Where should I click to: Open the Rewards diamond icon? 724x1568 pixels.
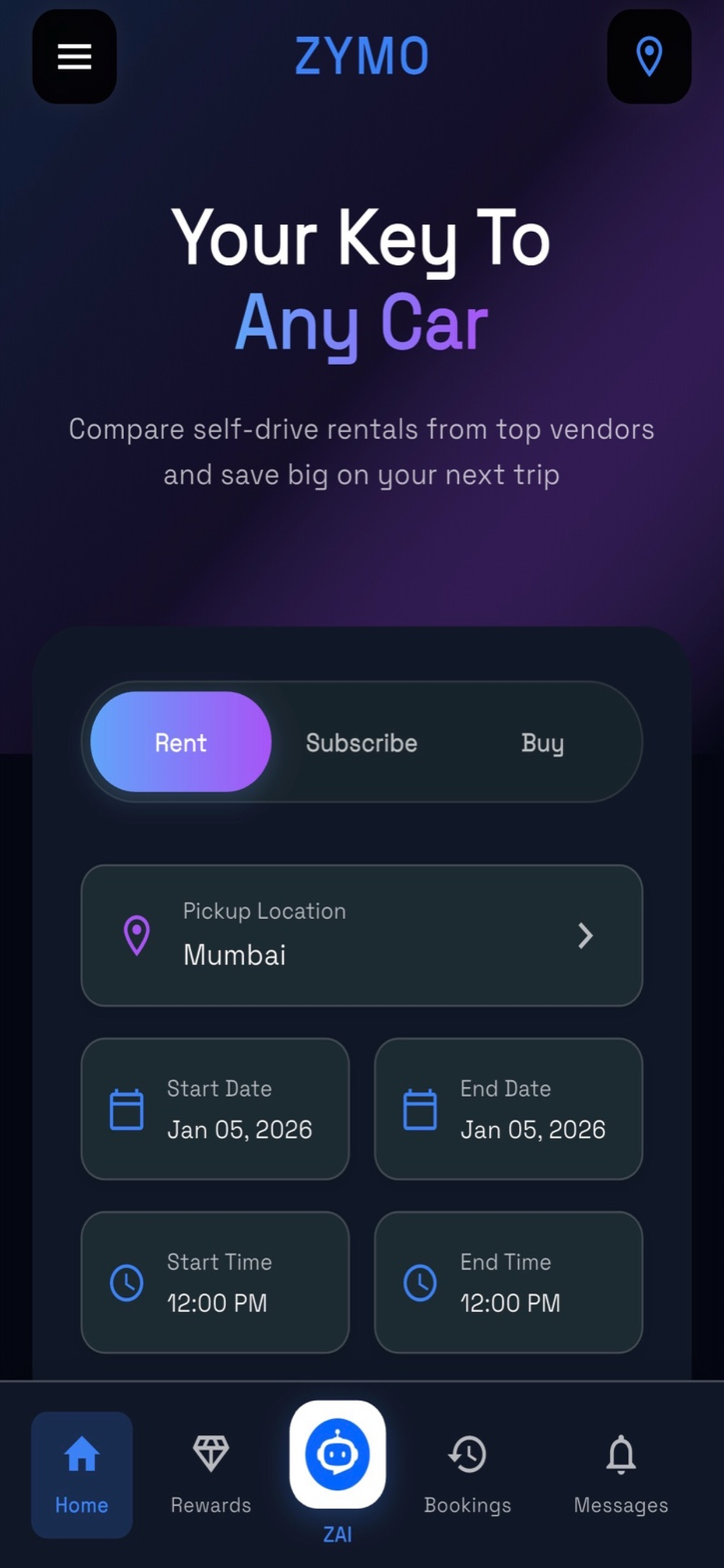coord(210,1456)
